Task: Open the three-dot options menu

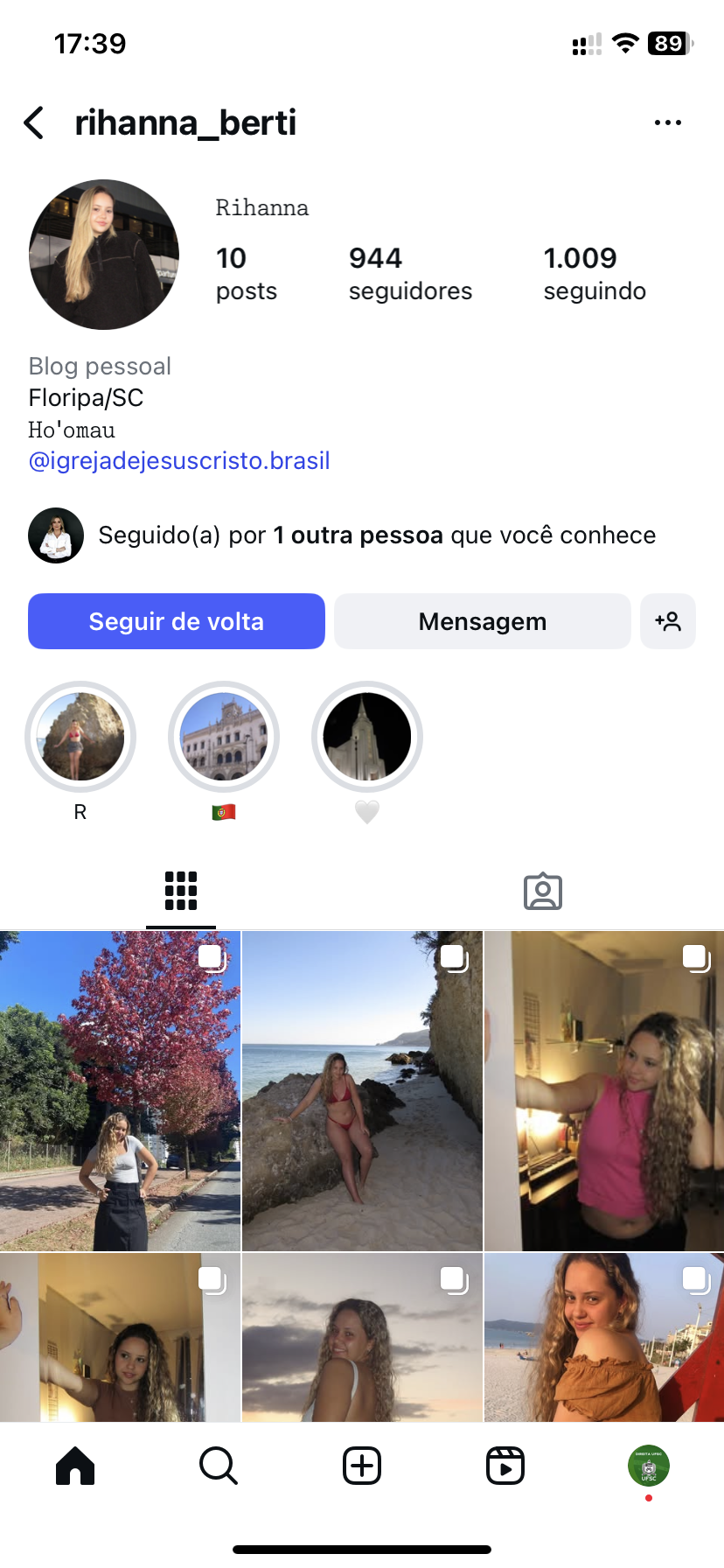Action: pyautogui.click(x=667, y=123)
